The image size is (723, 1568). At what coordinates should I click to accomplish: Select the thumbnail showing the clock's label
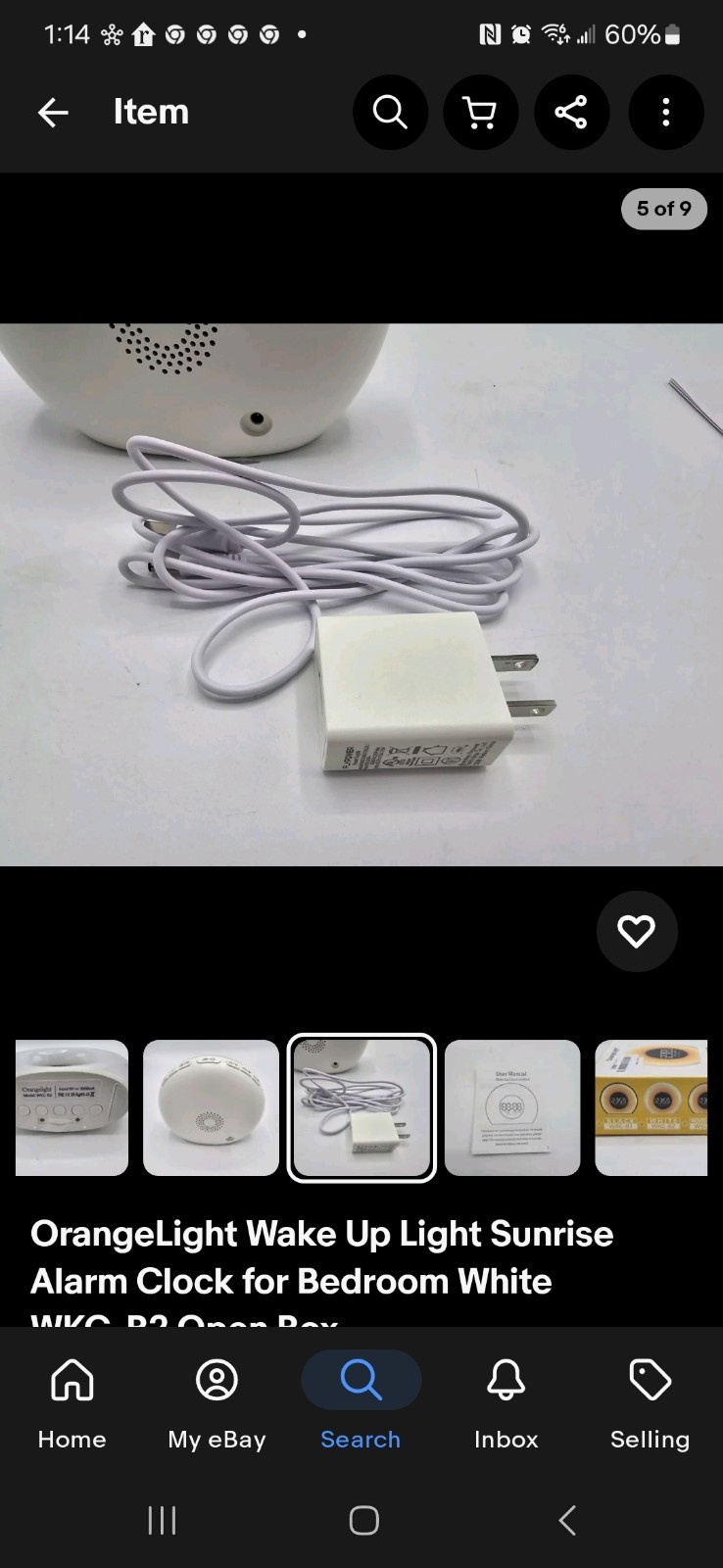pos(72,1107)
